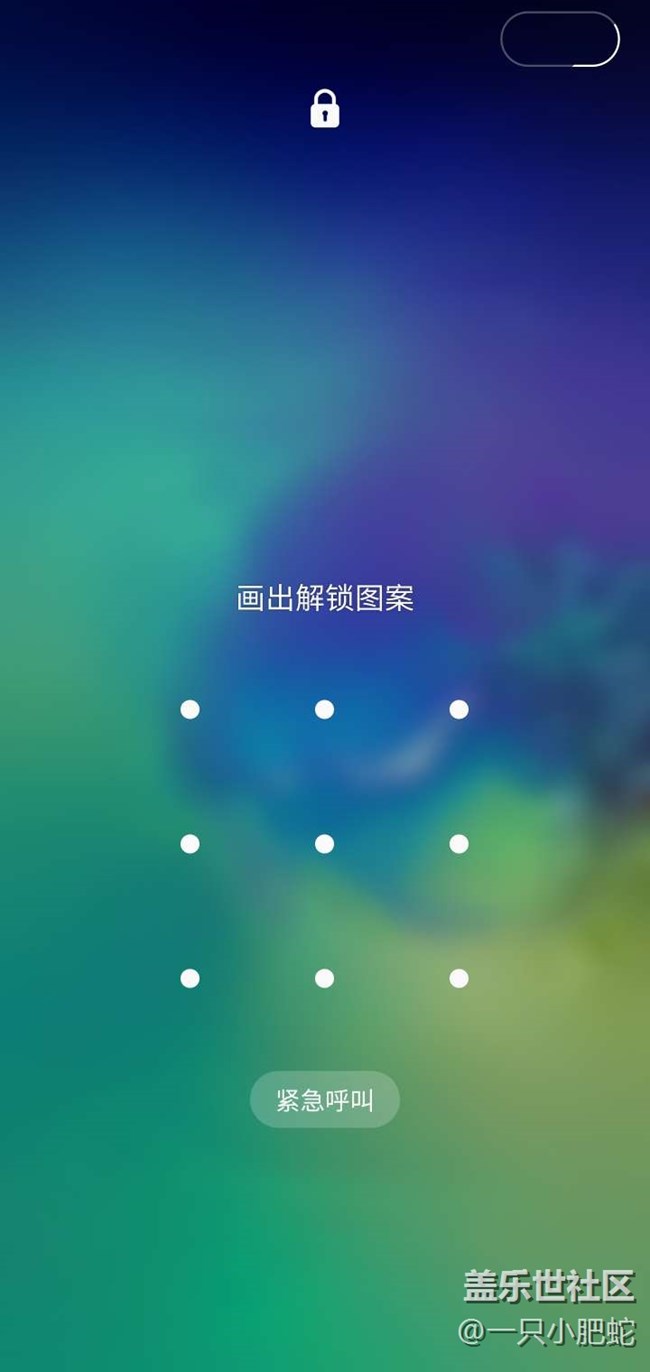Touch the bottom-left pattern dot
Screen dimensions: 650x1372
[x=190, y=978]
